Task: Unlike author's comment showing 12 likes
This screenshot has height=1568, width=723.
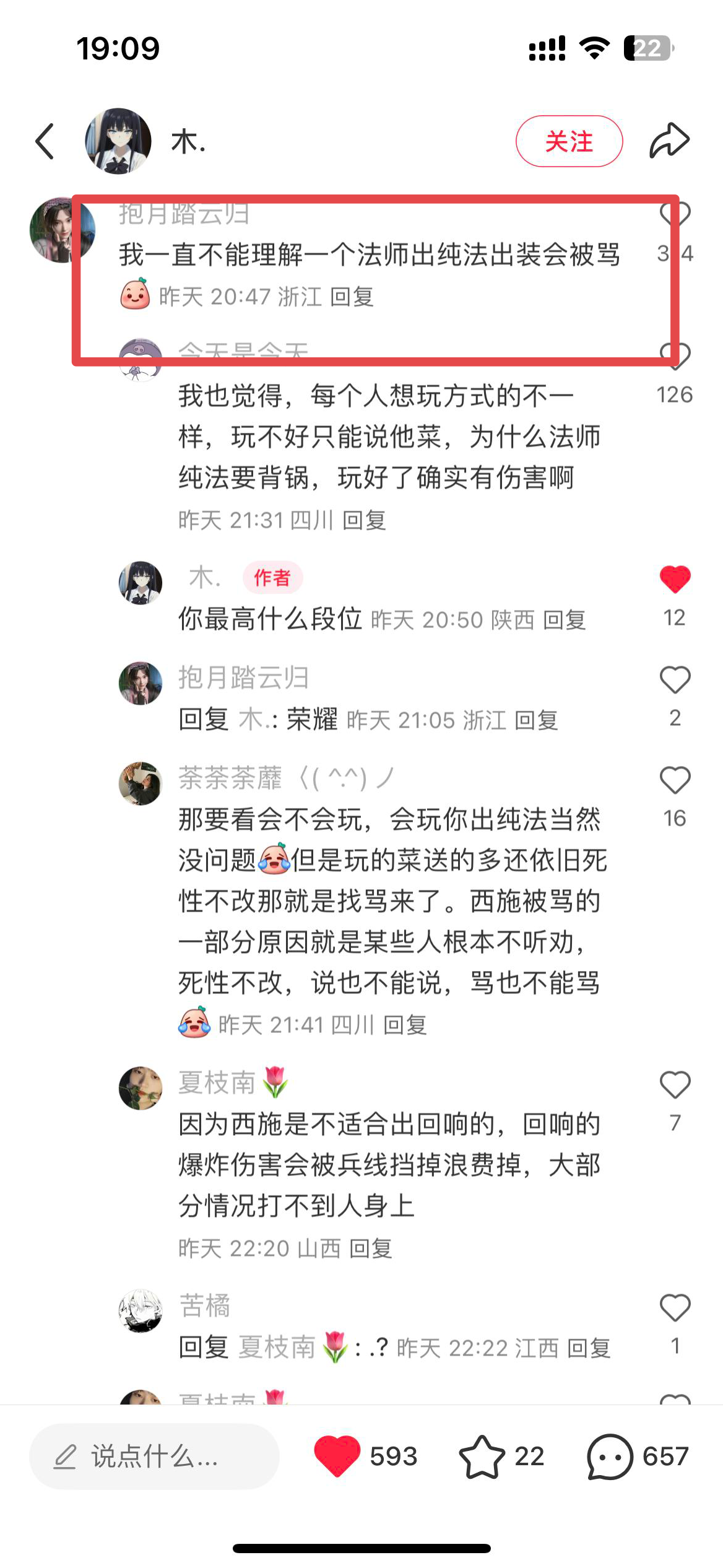Action: click(x=675, y=580)
